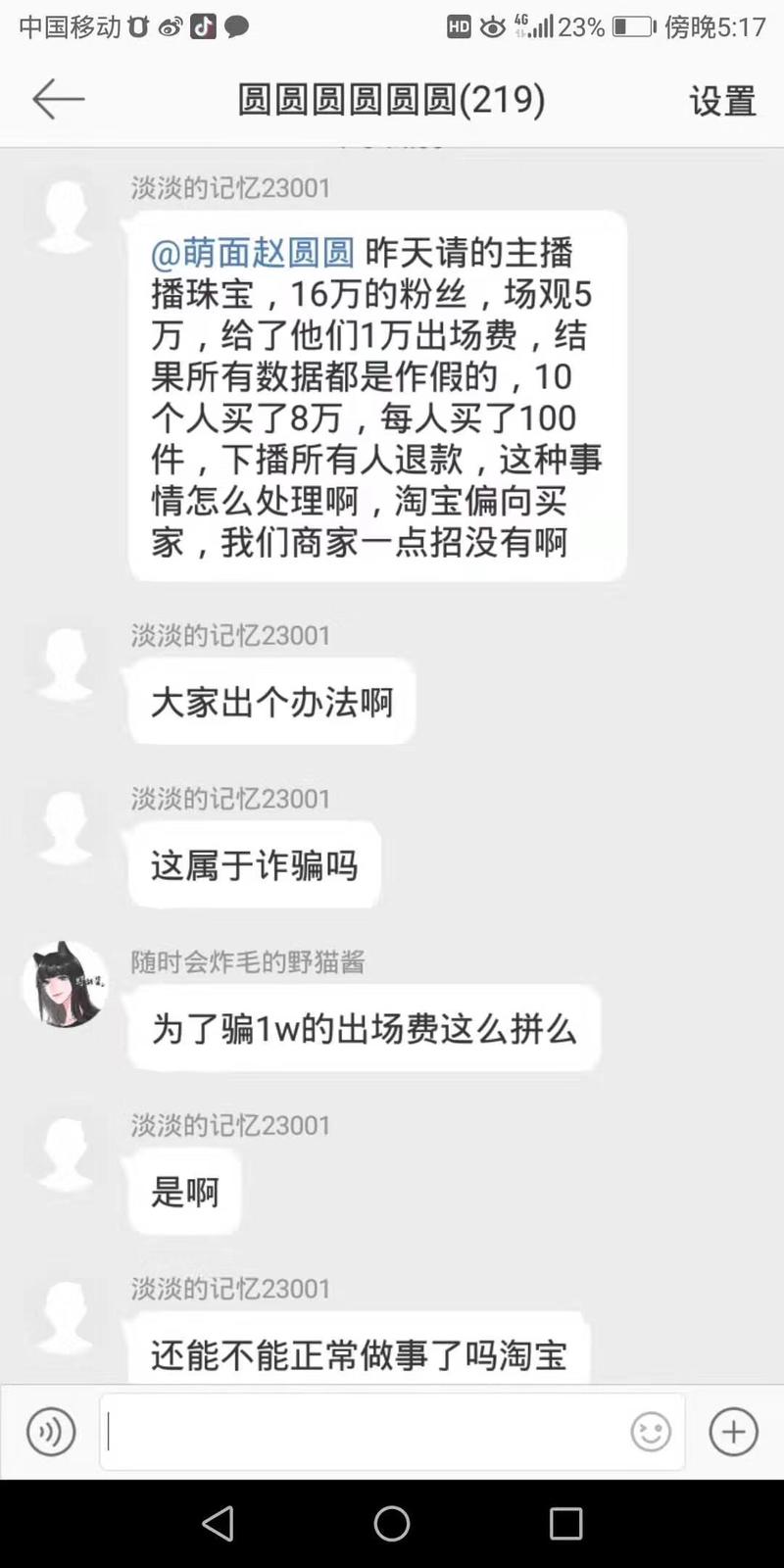Open the emoji picker
Screen dimensions: 784x1568
tap(651, 1431)
